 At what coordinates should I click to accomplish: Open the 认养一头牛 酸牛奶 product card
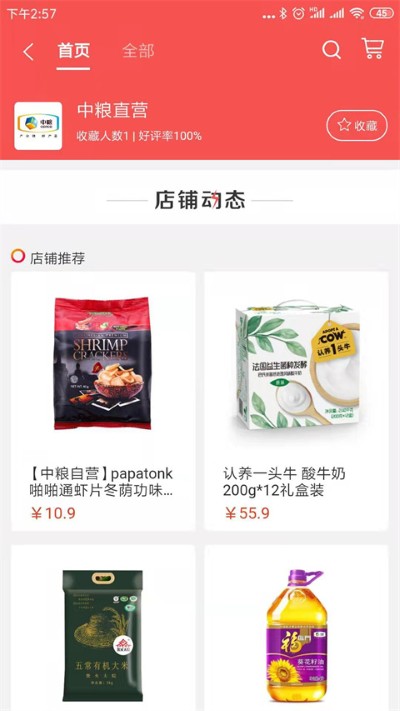pyautogui.click(x=297, y=401)
